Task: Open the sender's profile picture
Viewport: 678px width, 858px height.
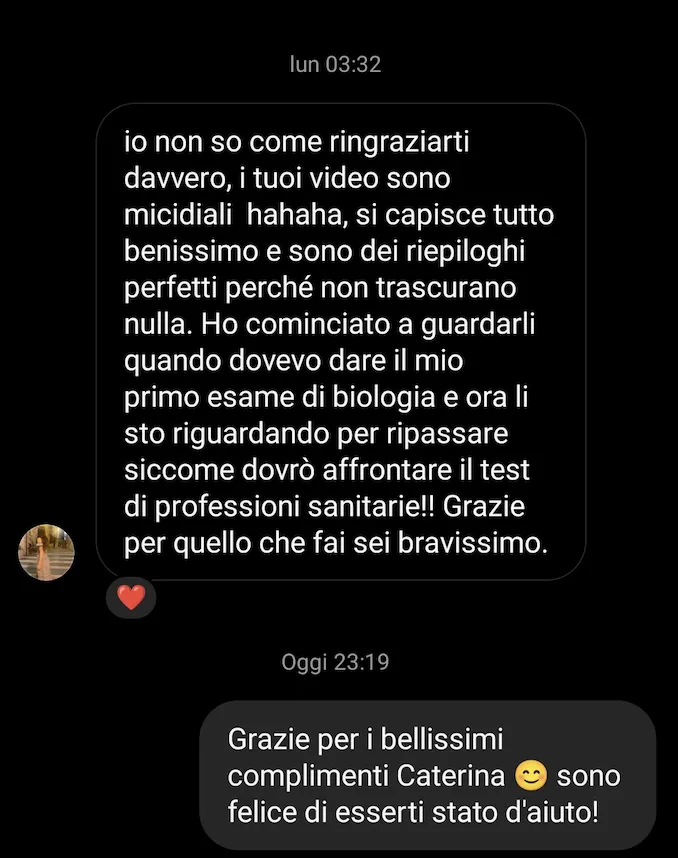Action: (x=47, y=552)
